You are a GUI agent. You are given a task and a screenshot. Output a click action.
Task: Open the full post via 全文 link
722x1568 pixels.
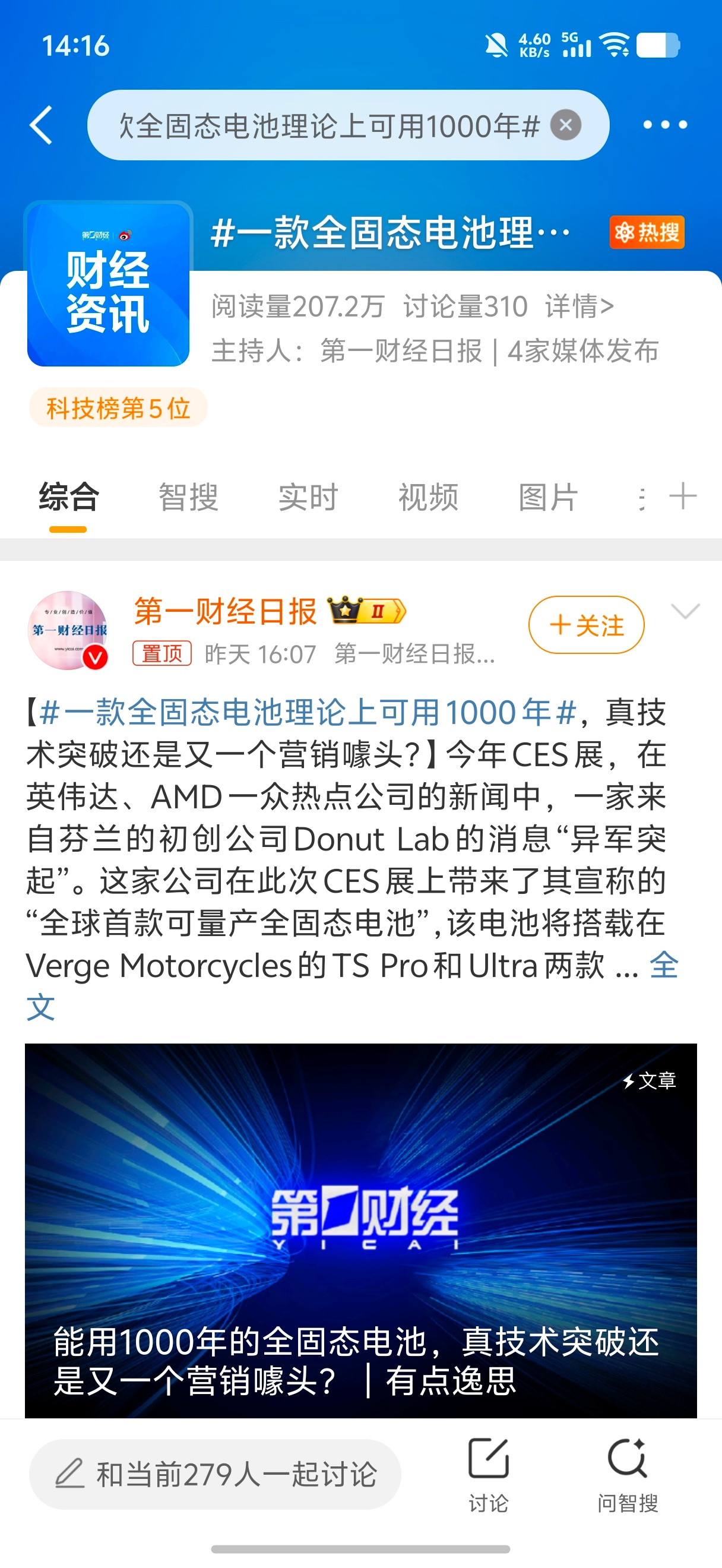[x=664, y=965]
